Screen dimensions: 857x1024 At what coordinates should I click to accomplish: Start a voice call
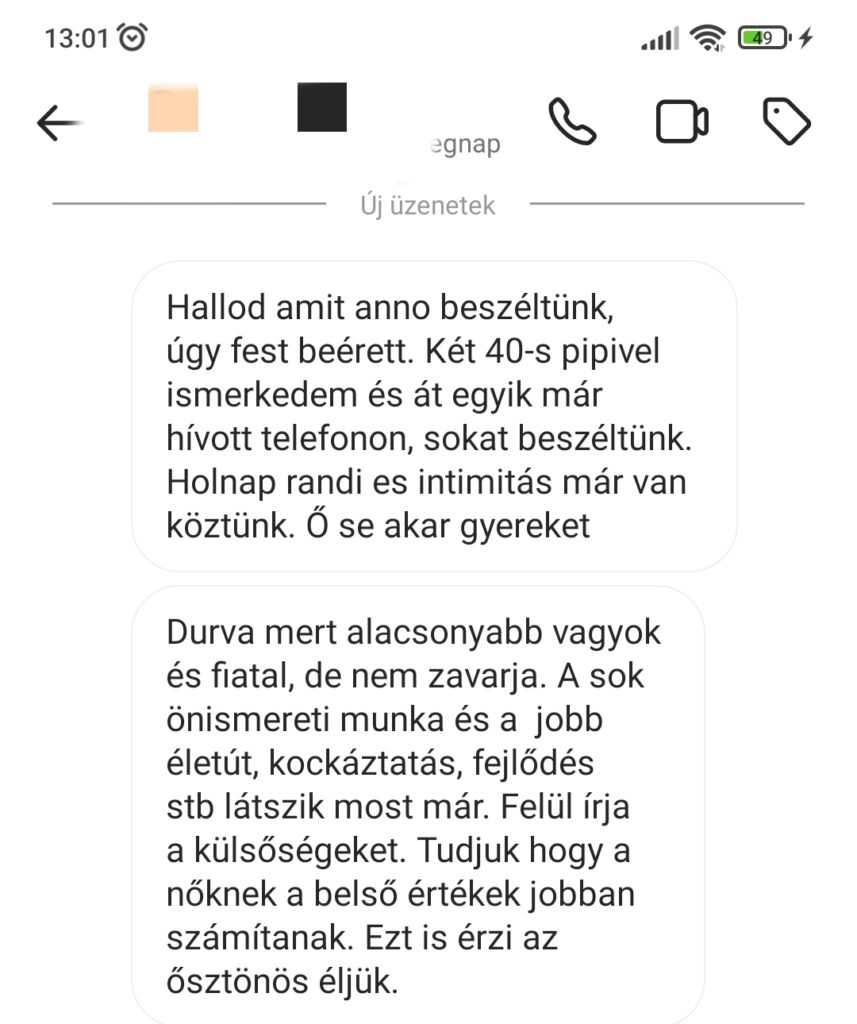coord(573,122)
